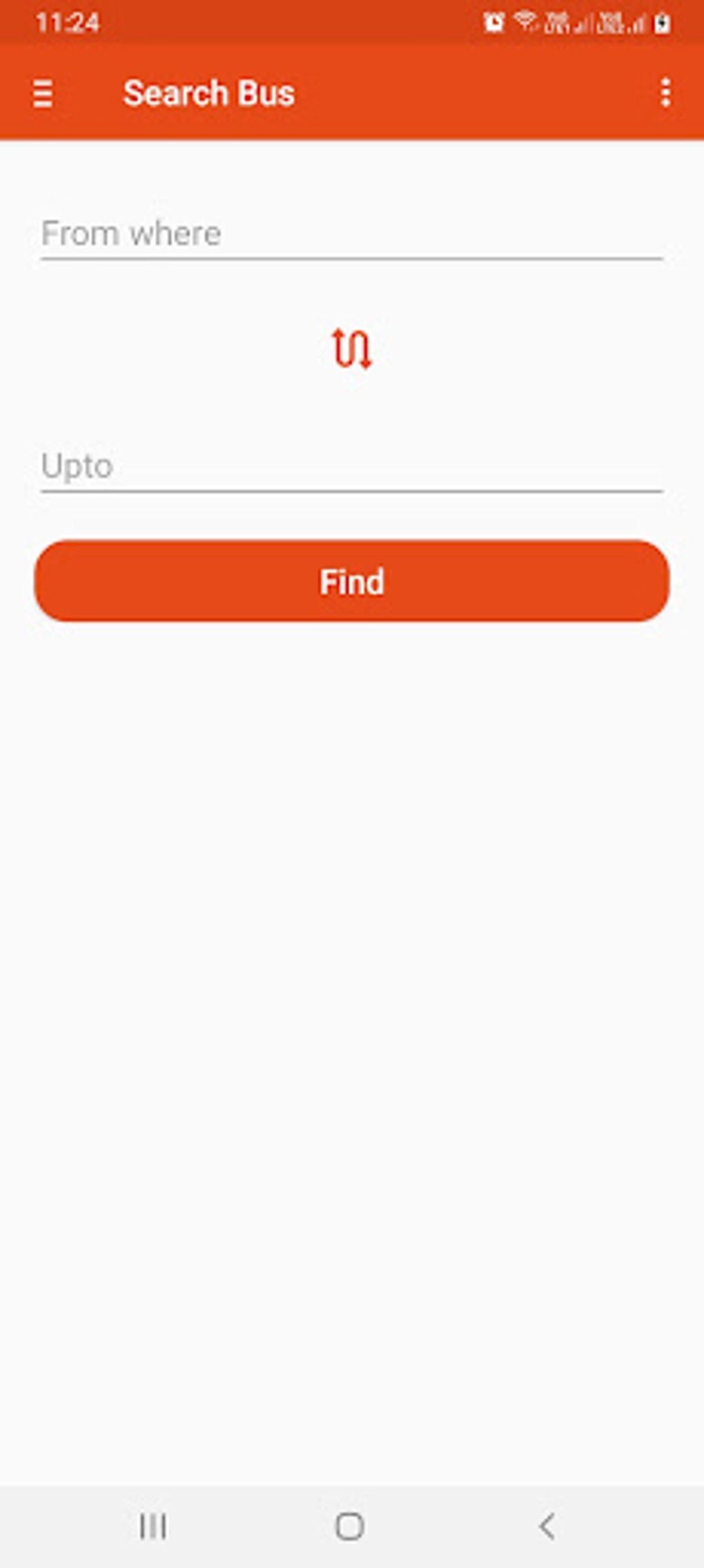
Task: Show recent apps from navigation bar
Action: click(x=153, y=1527)
